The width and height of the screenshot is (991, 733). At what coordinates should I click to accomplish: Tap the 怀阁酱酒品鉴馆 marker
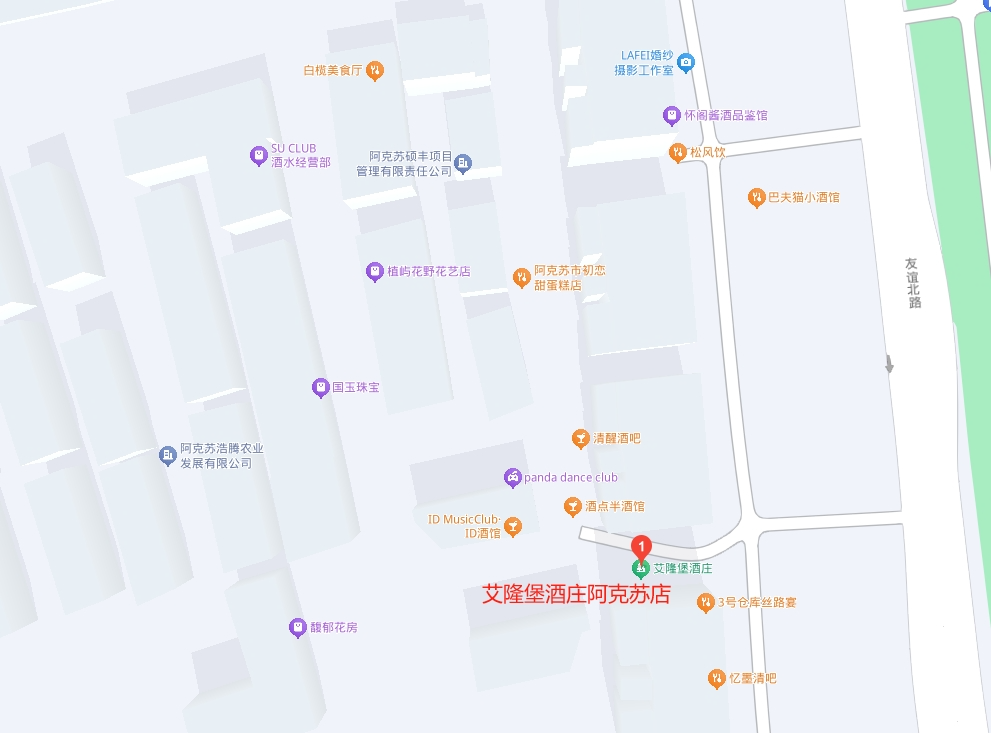point(672,115)
